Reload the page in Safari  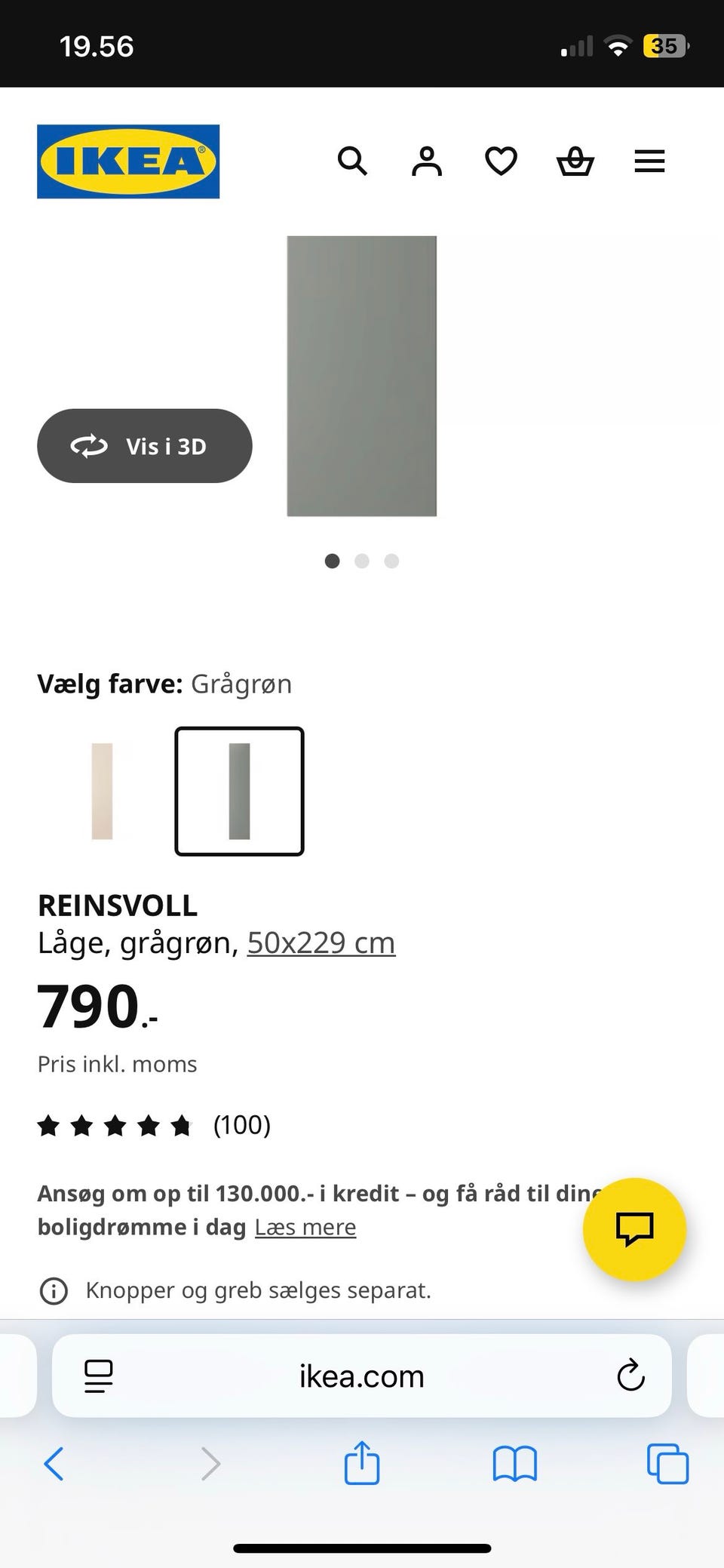[630, 1376]
